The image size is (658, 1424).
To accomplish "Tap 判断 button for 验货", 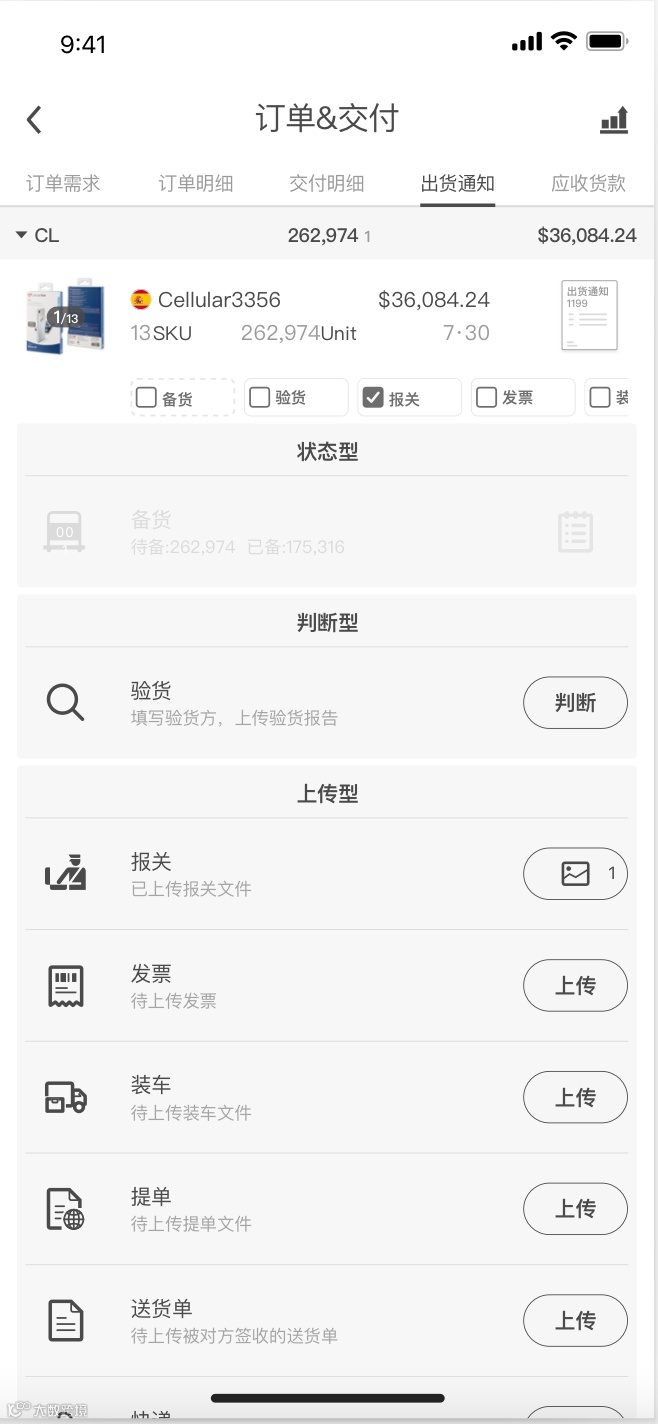I will pyautogui.click(x=575, y=703).
